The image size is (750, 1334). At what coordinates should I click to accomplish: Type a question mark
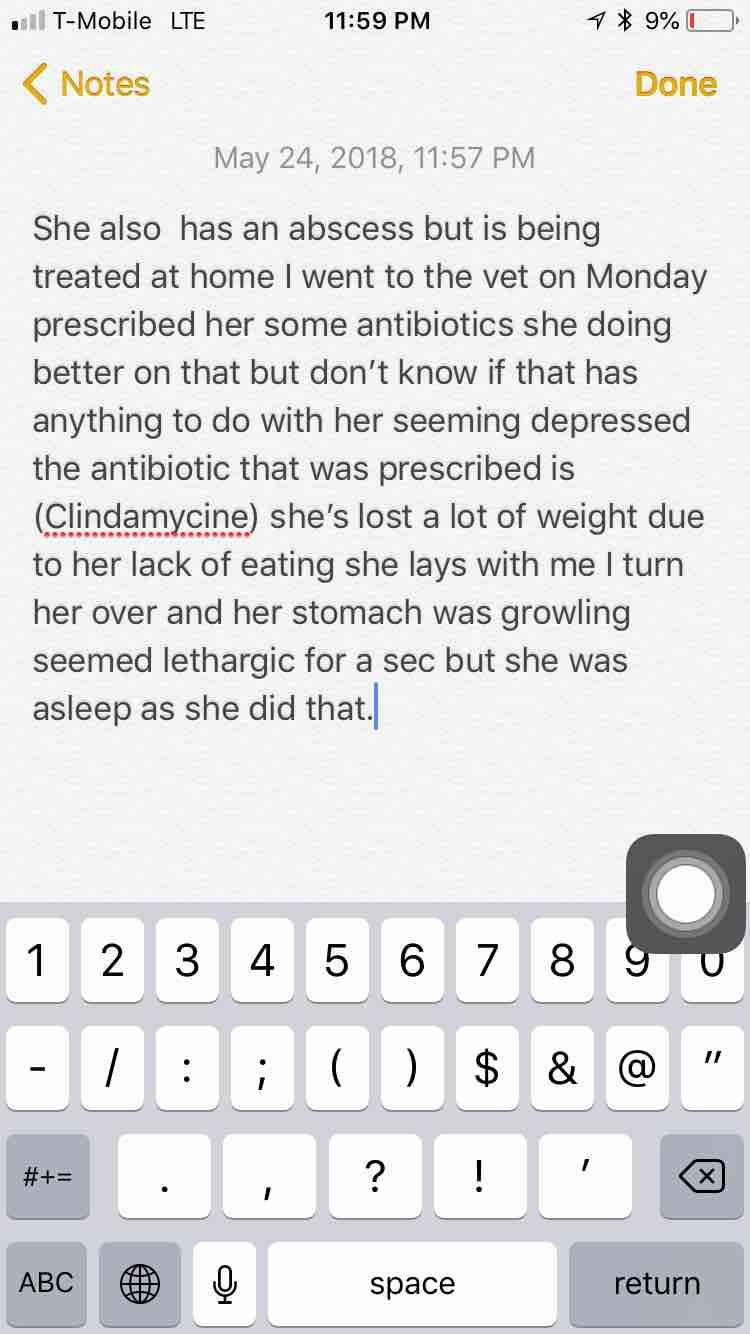(375, 1177)
